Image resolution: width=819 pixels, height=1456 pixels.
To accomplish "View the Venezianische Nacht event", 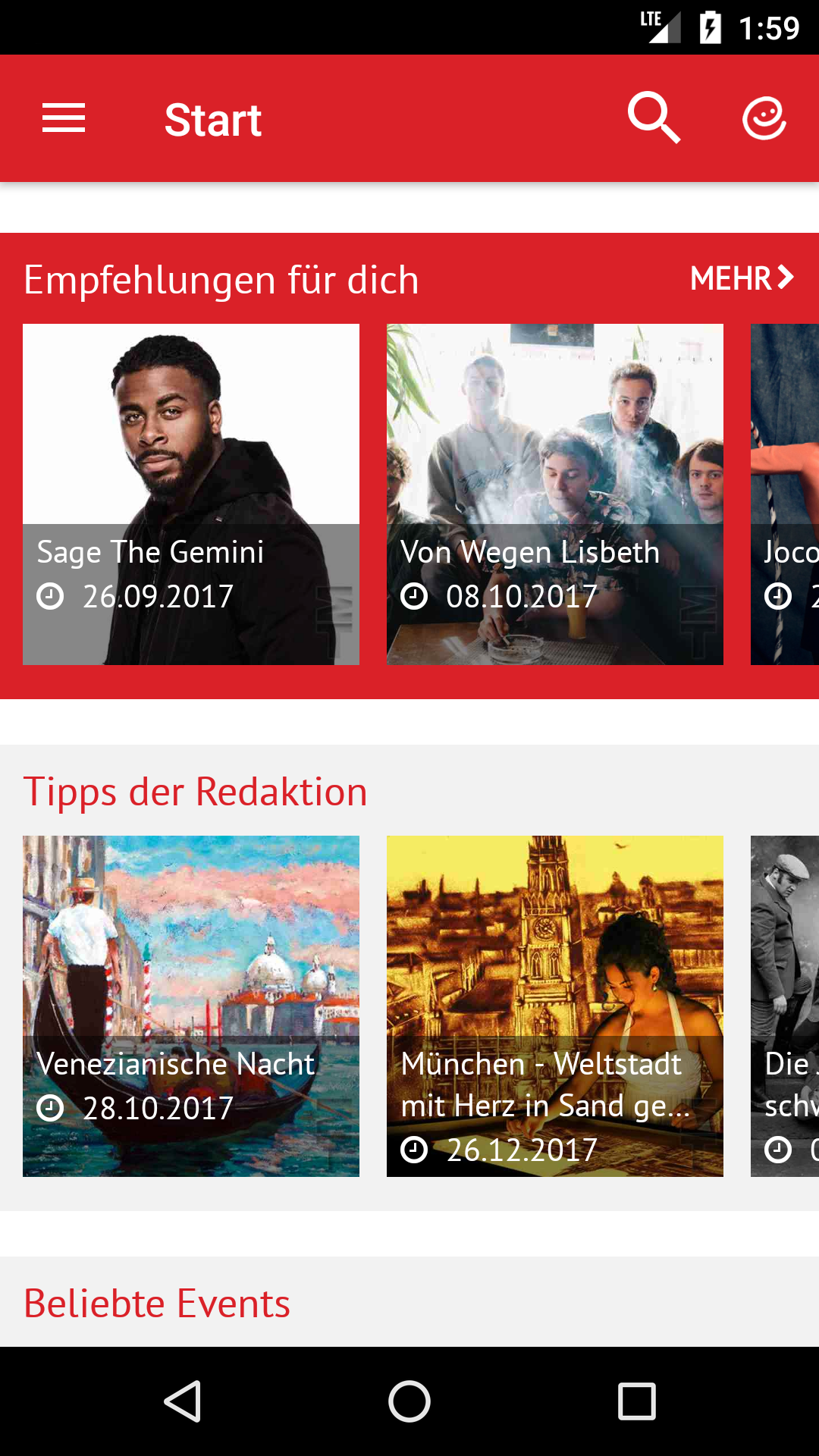I will (x=191, y=1006).
